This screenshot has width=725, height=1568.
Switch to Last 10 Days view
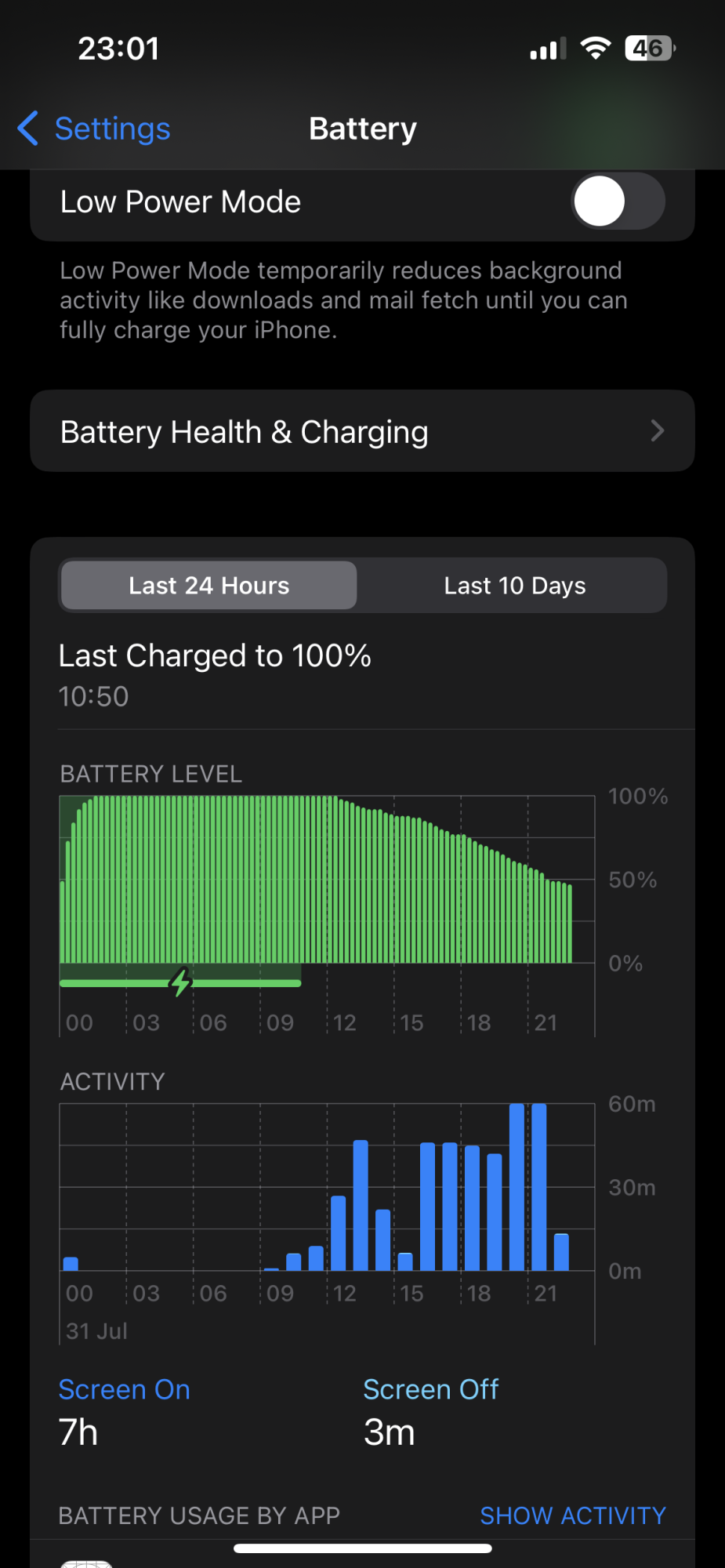tap(515, 586)
